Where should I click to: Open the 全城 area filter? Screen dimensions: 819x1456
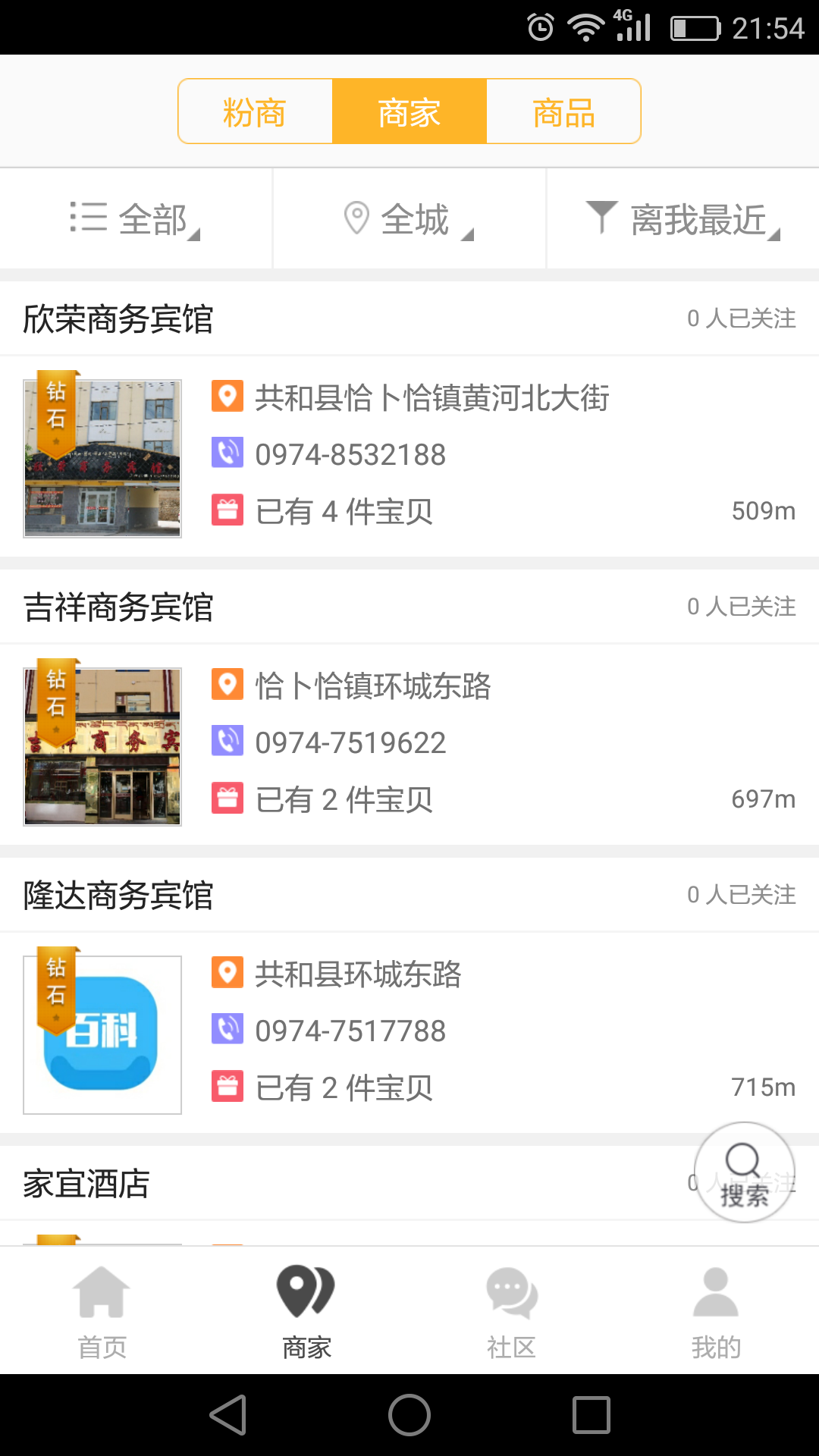pyautogui.click(x=409, y=219)
